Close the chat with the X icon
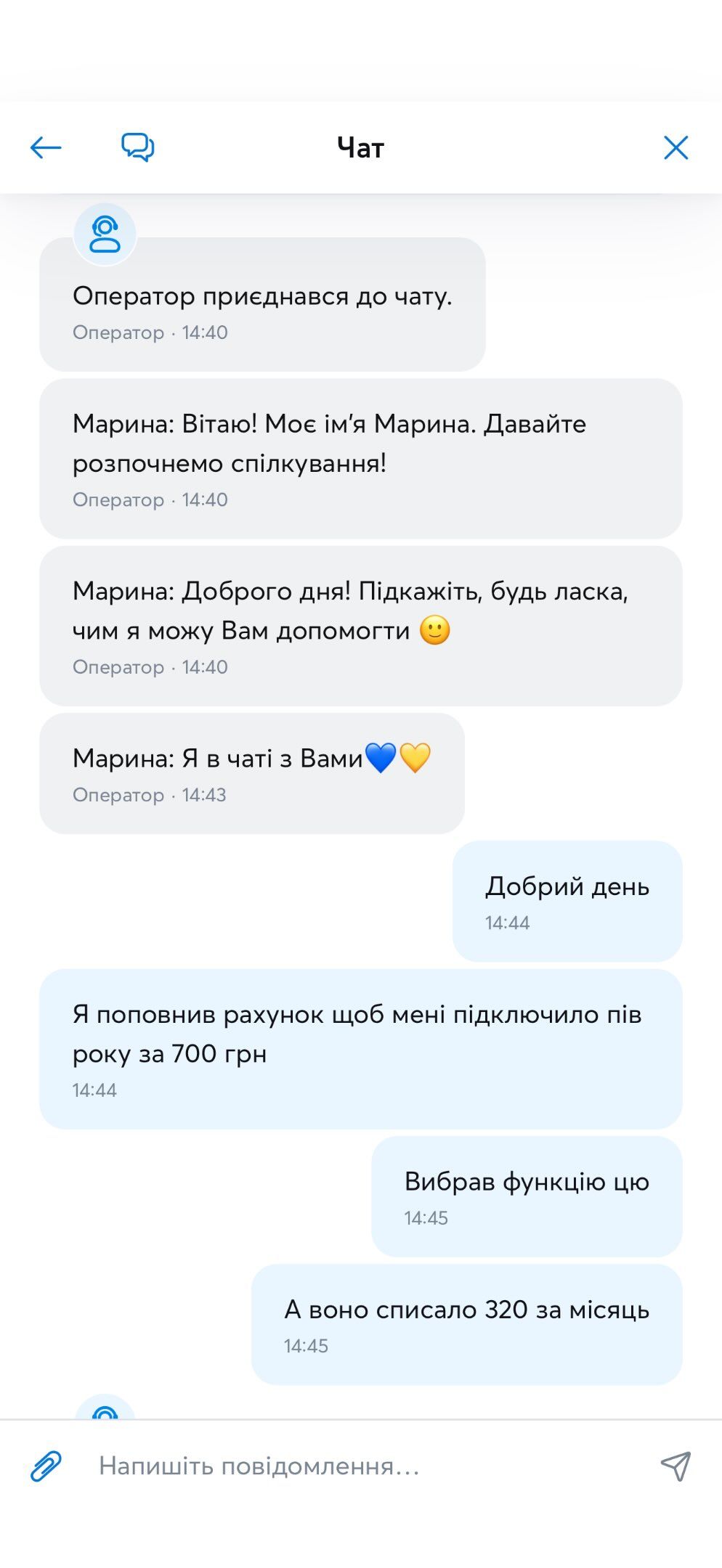722x1568 pixels. tap(676, 147)
